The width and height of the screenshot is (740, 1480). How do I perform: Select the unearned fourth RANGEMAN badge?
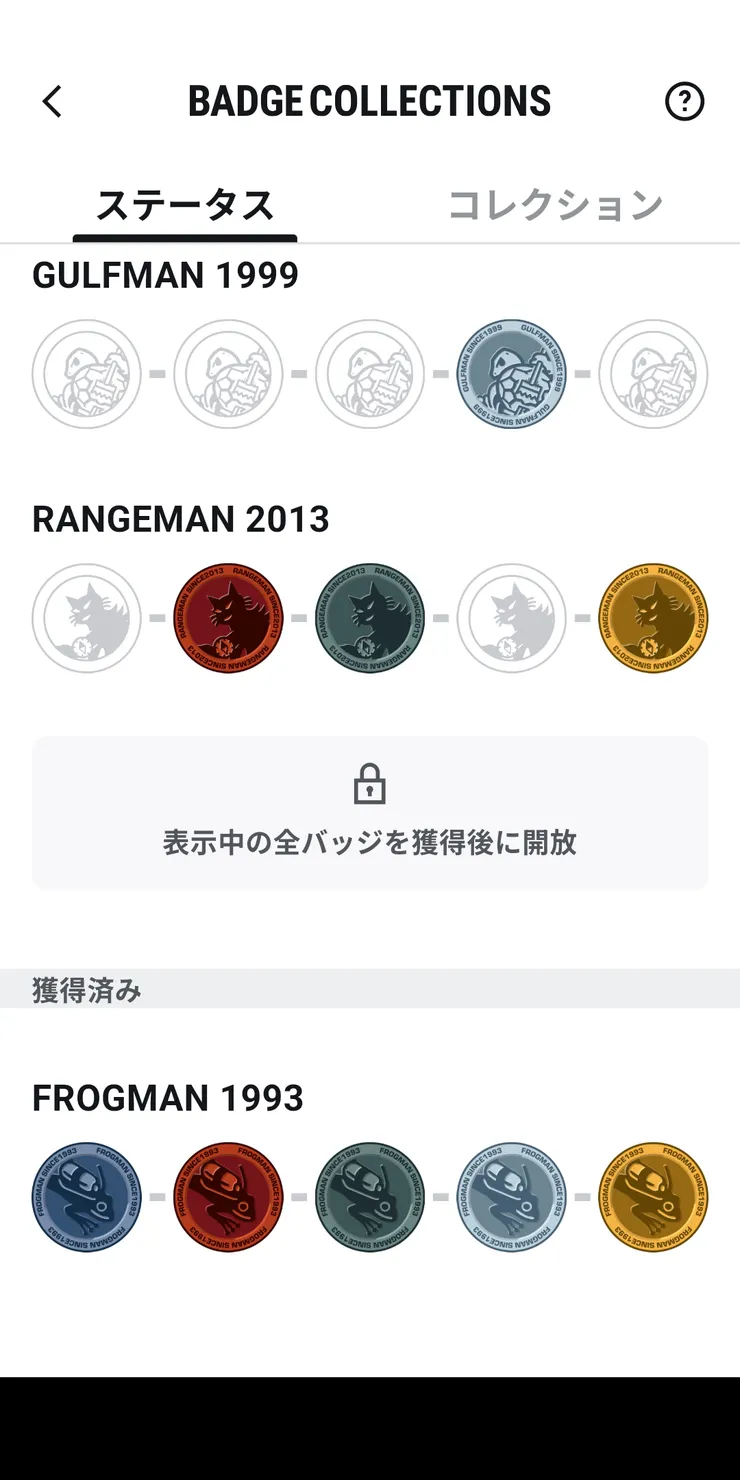pyautogui.click(x=511, y=618)
